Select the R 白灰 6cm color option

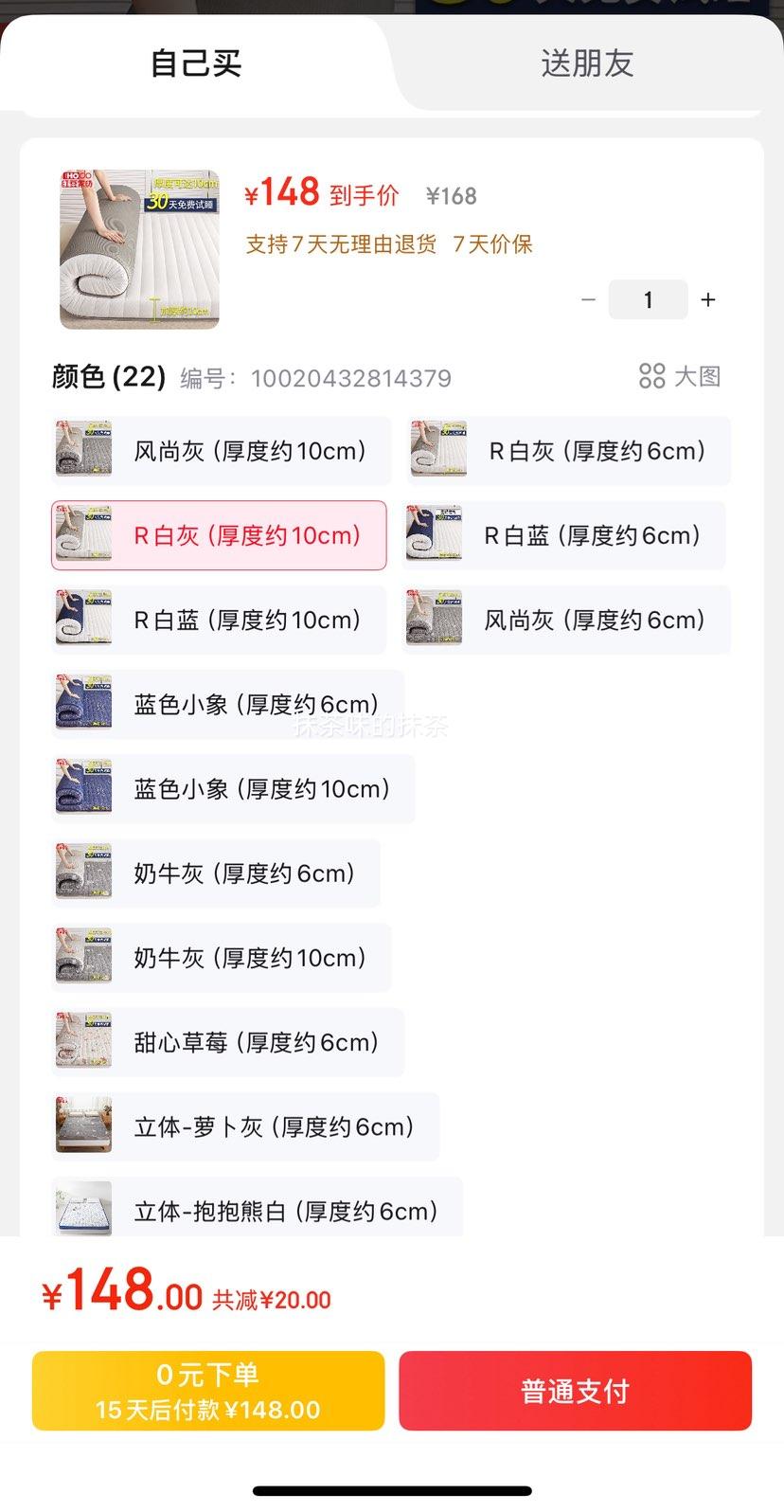pos(568,450)
